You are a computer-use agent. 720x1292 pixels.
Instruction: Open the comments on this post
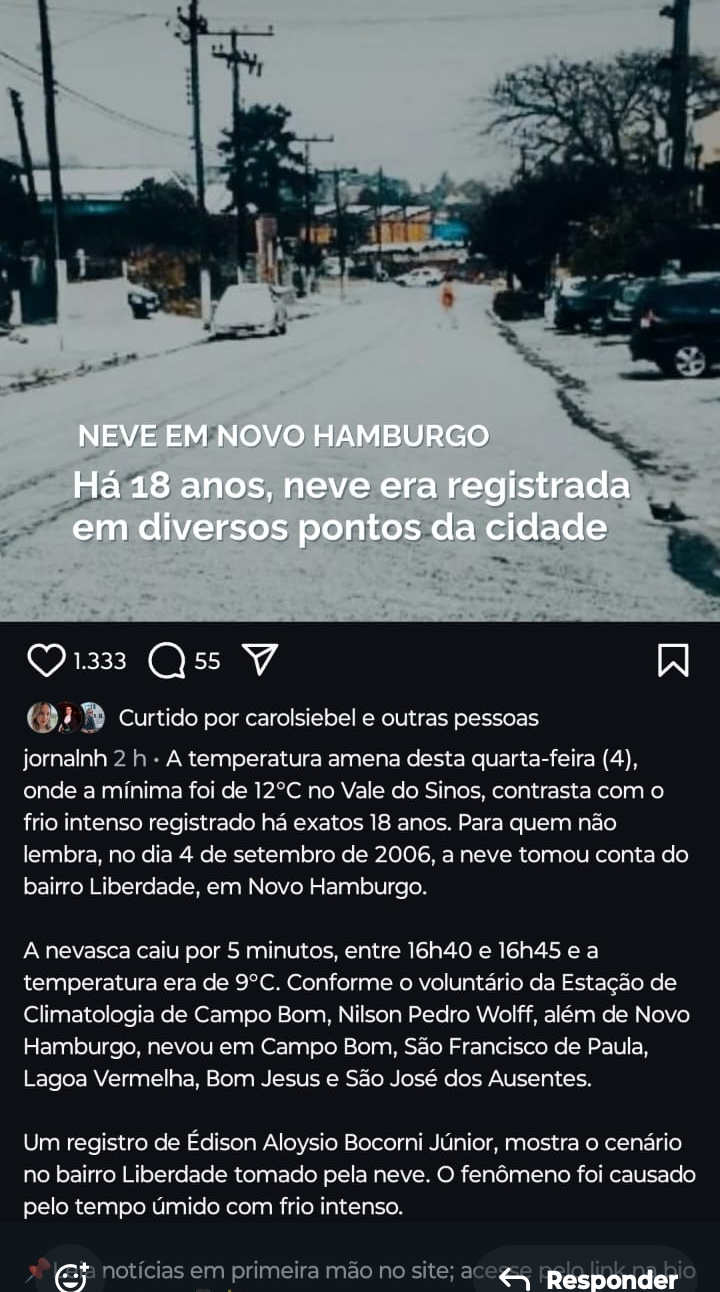[x=167, y=660]
